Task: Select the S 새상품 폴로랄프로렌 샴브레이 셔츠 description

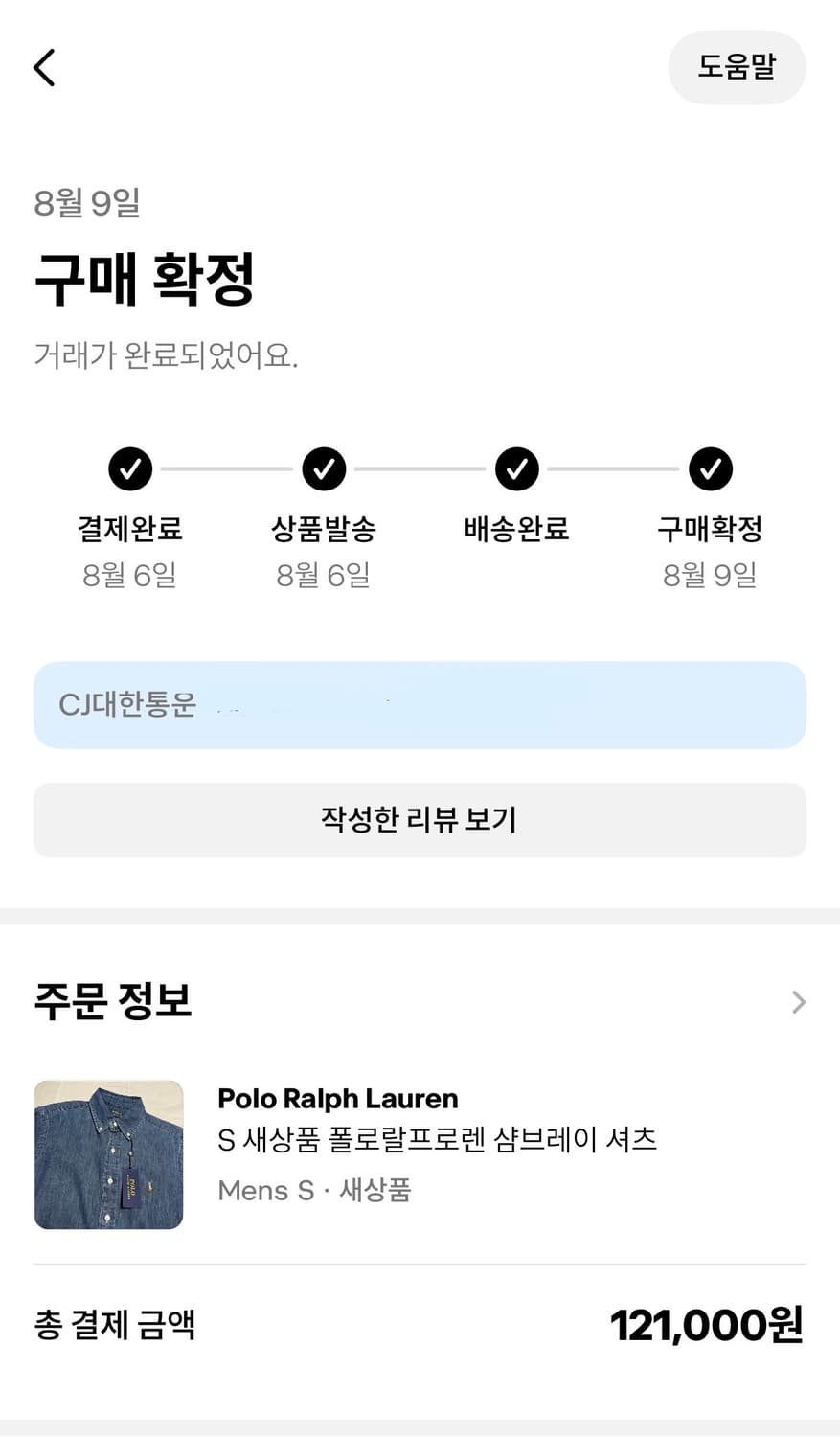Action: coord(438,1141)
